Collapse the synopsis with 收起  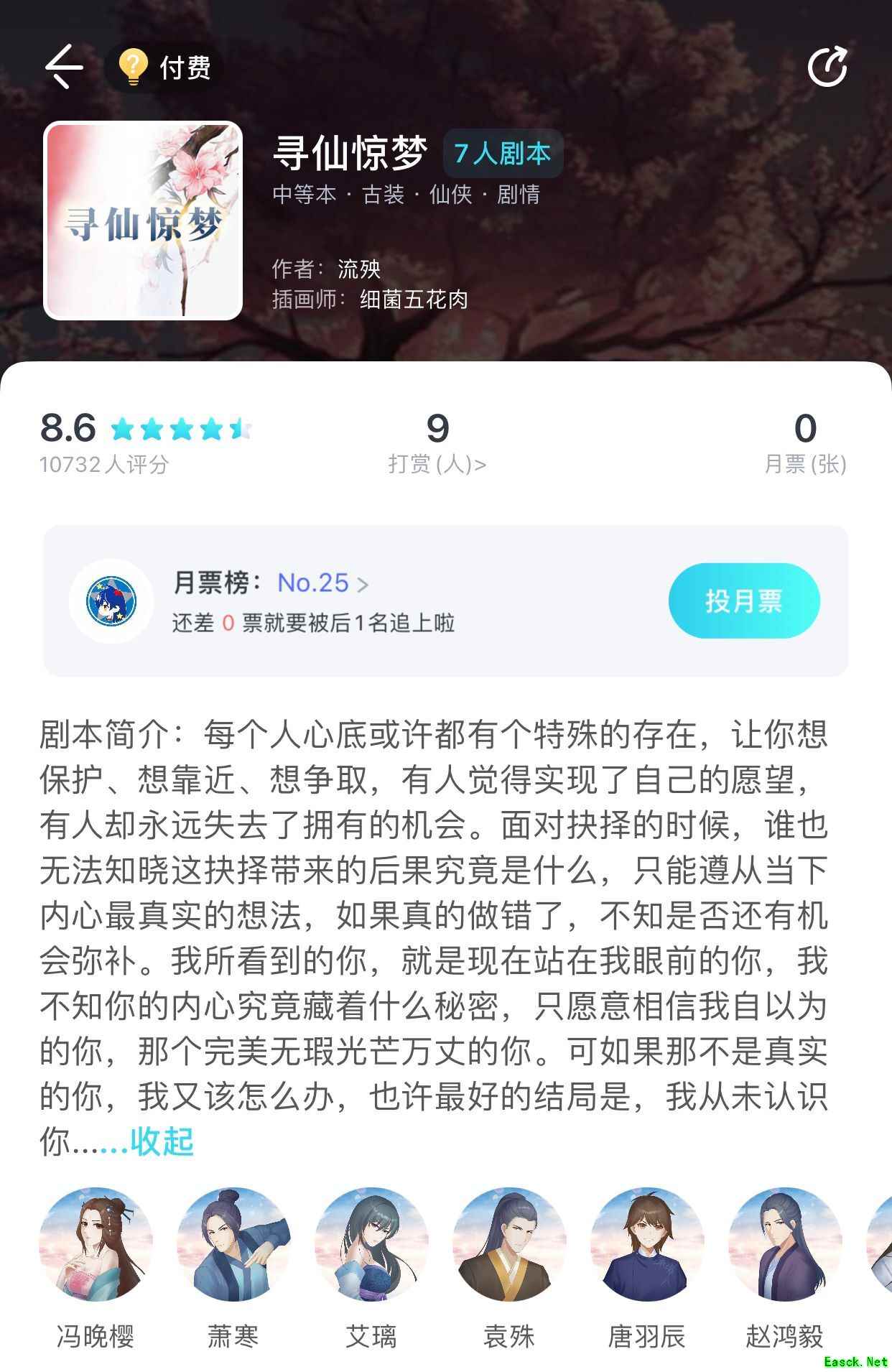point(162,1141)
